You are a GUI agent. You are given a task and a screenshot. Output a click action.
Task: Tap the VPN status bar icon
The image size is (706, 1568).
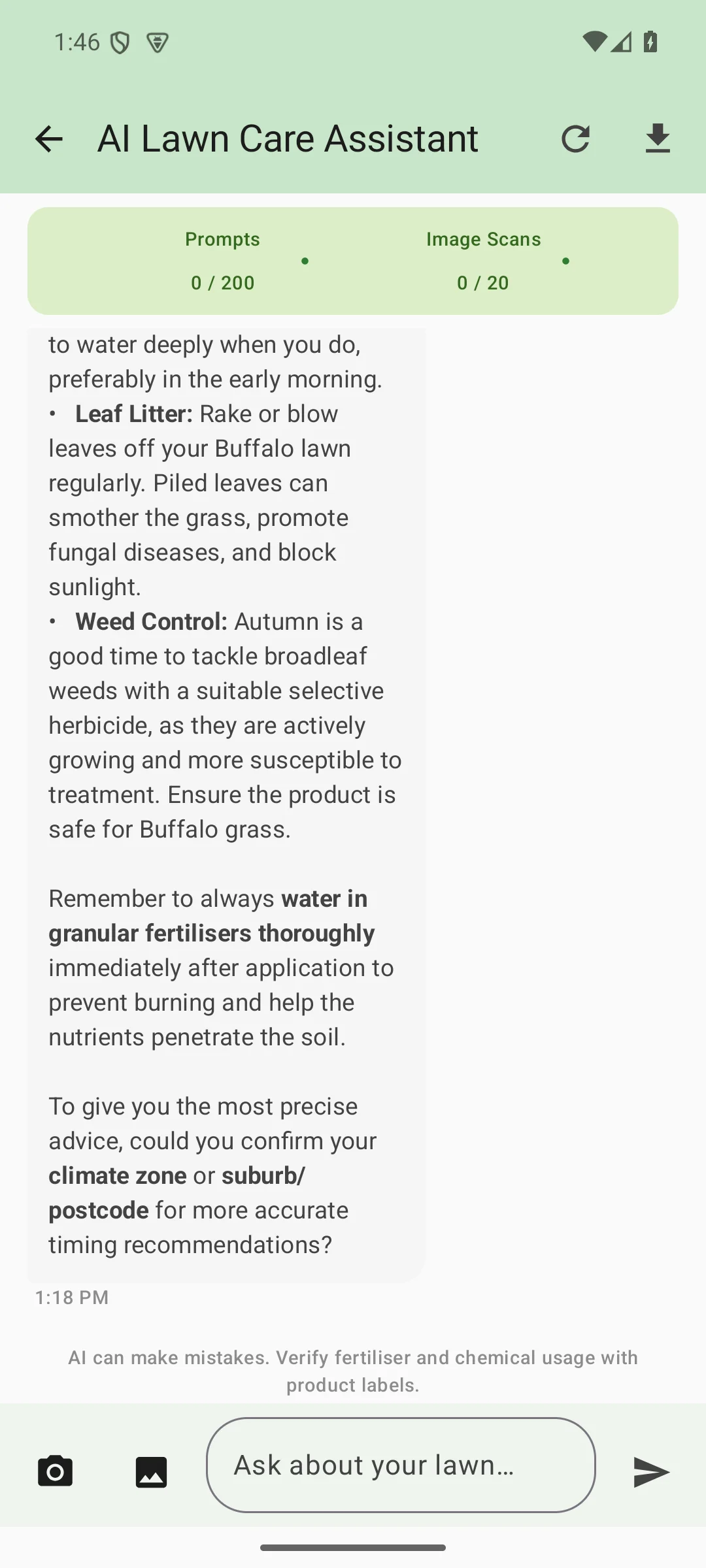click(x=156, y=42)
